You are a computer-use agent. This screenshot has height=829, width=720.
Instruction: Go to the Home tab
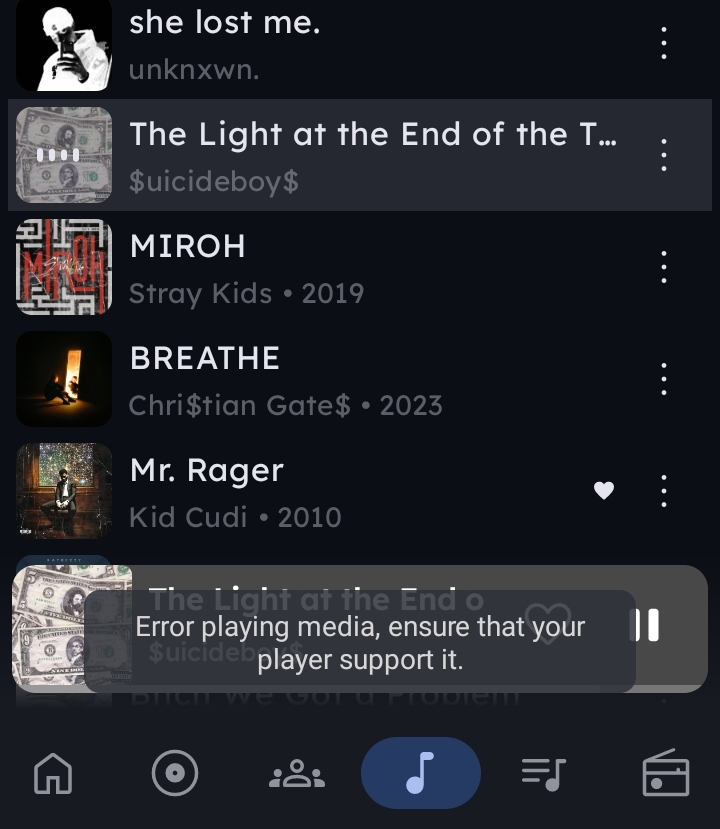(54, 773)
